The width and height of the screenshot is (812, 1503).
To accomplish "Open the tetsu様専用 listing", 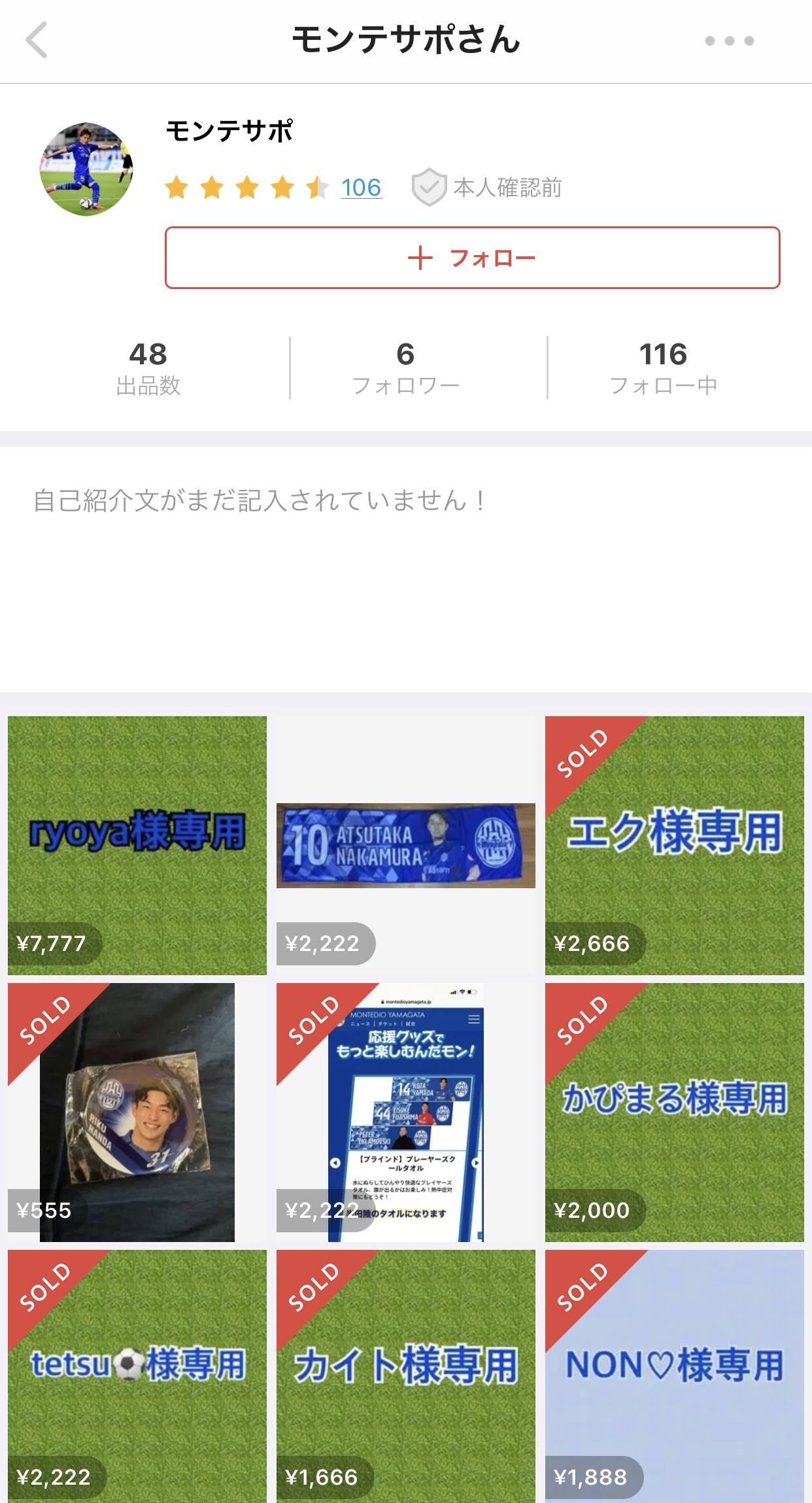I will pos(137,1373).
